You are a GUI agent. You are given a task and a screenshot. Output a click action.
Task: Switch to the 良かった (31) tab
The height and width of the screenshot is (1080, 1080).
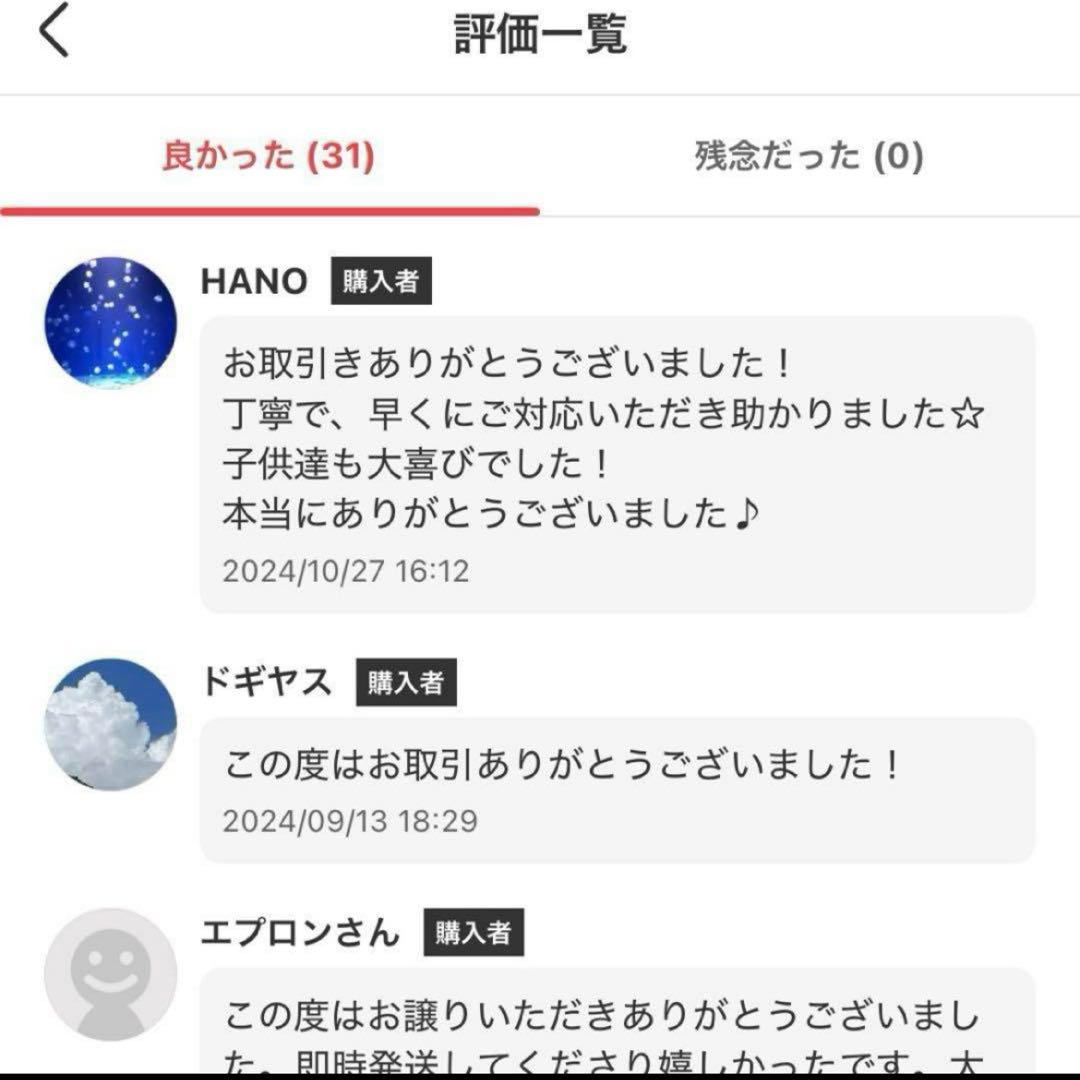tap(268, 157)
